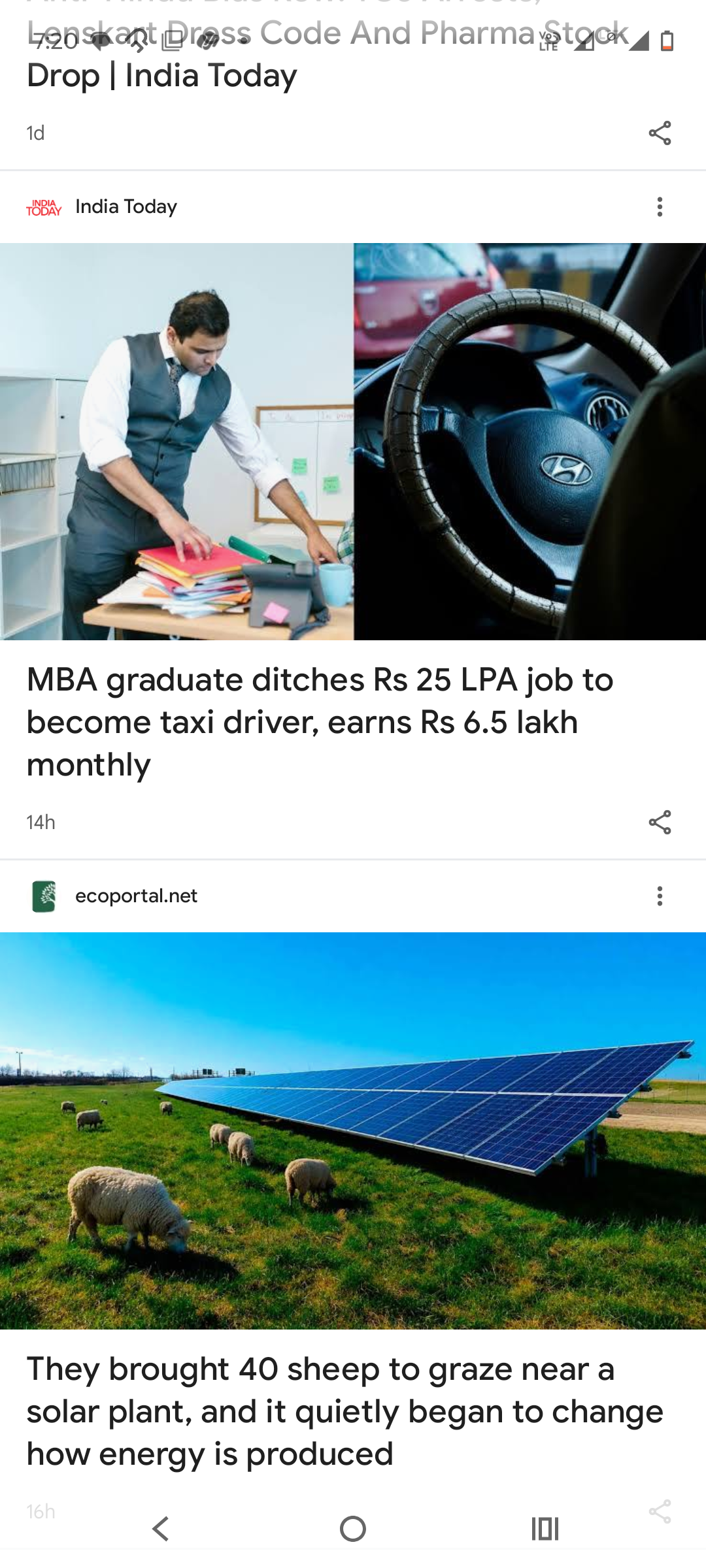Open more options for ecoportal.net story
The width and height of the screenshot is (706, 1568).
(660, 896)
